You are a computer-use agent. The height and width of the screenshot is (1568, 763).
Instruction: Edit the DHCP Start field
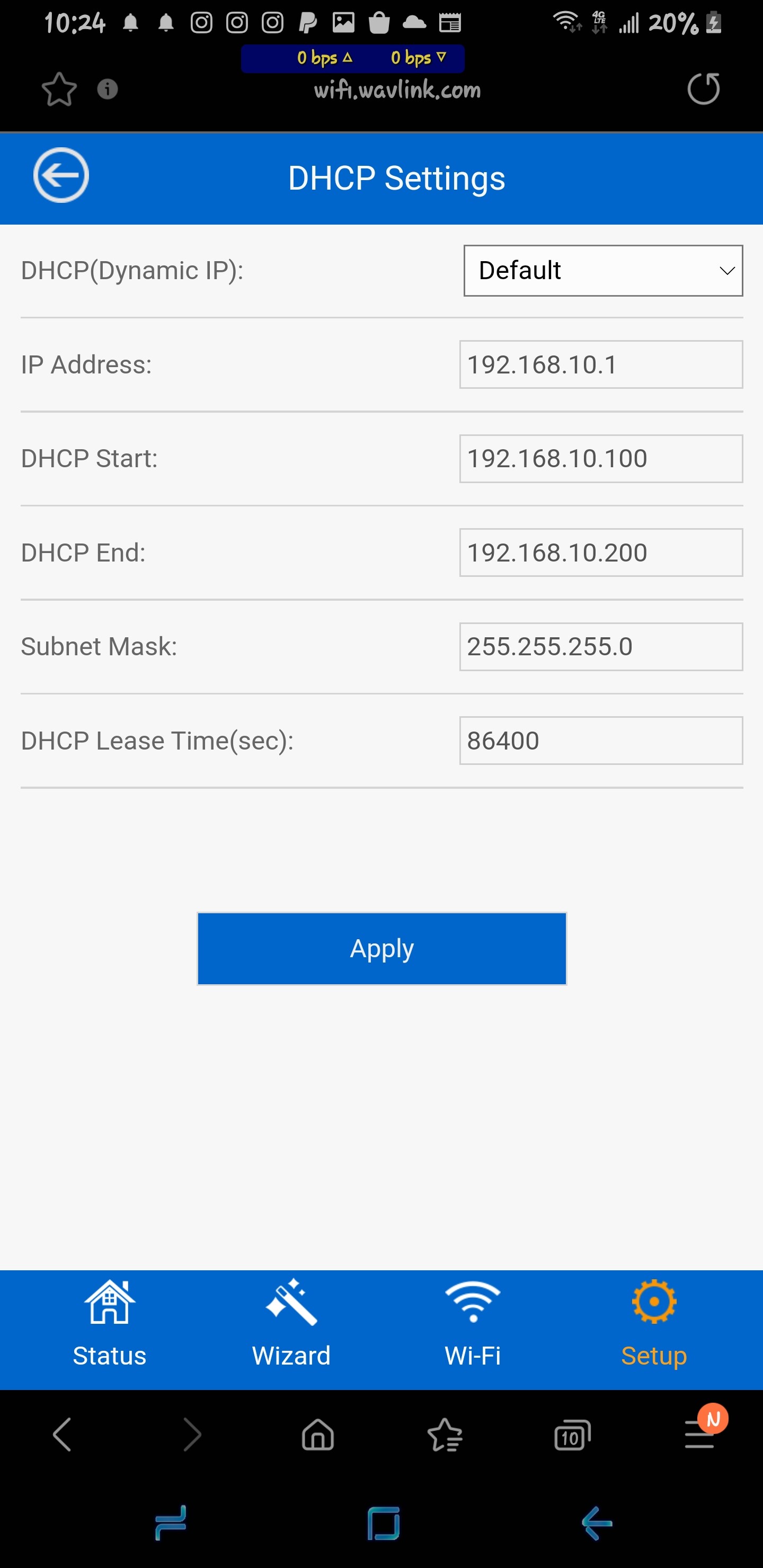click(x=600, y=458)
